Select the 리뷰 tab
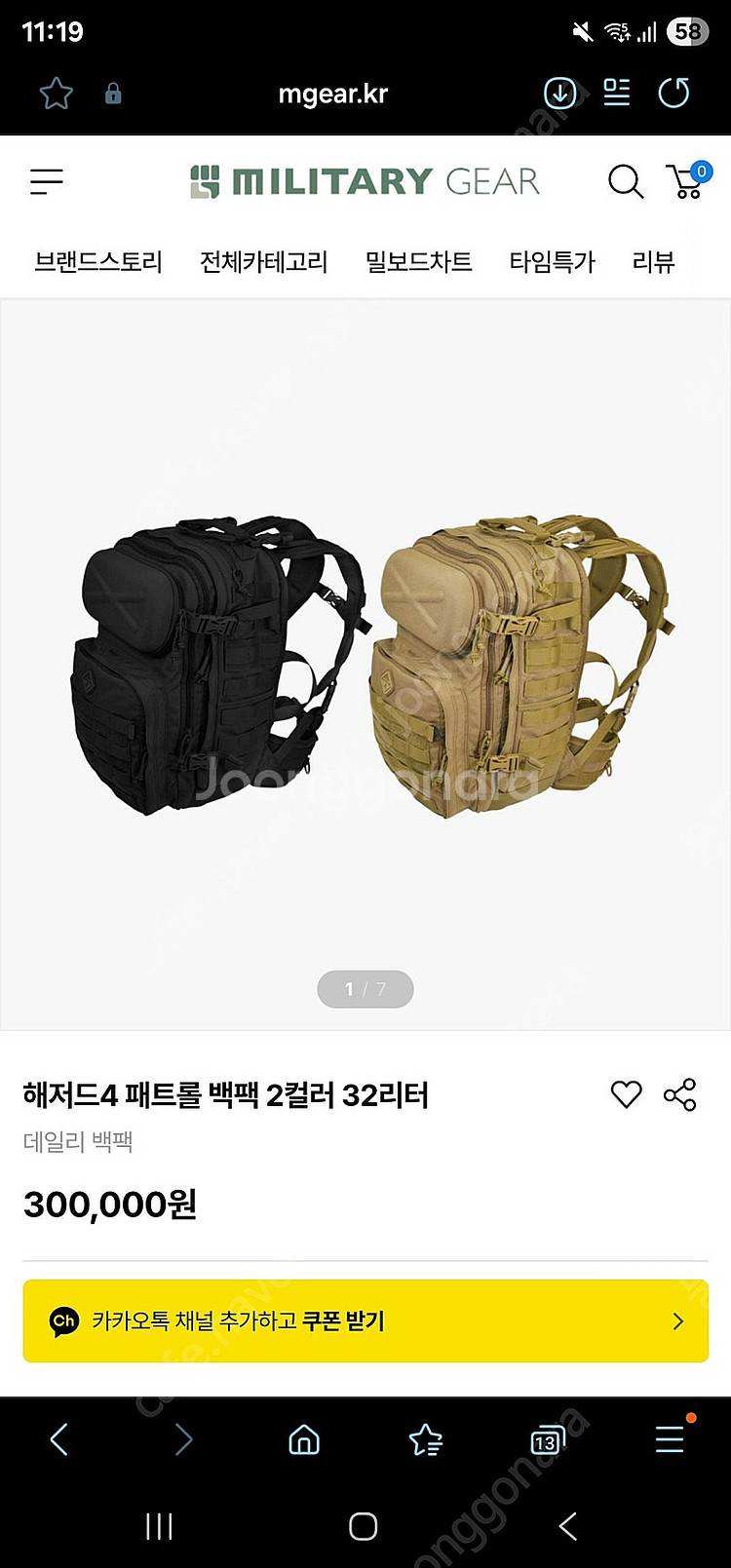Screen dimensions: 731x1568 tap(653, 261)
